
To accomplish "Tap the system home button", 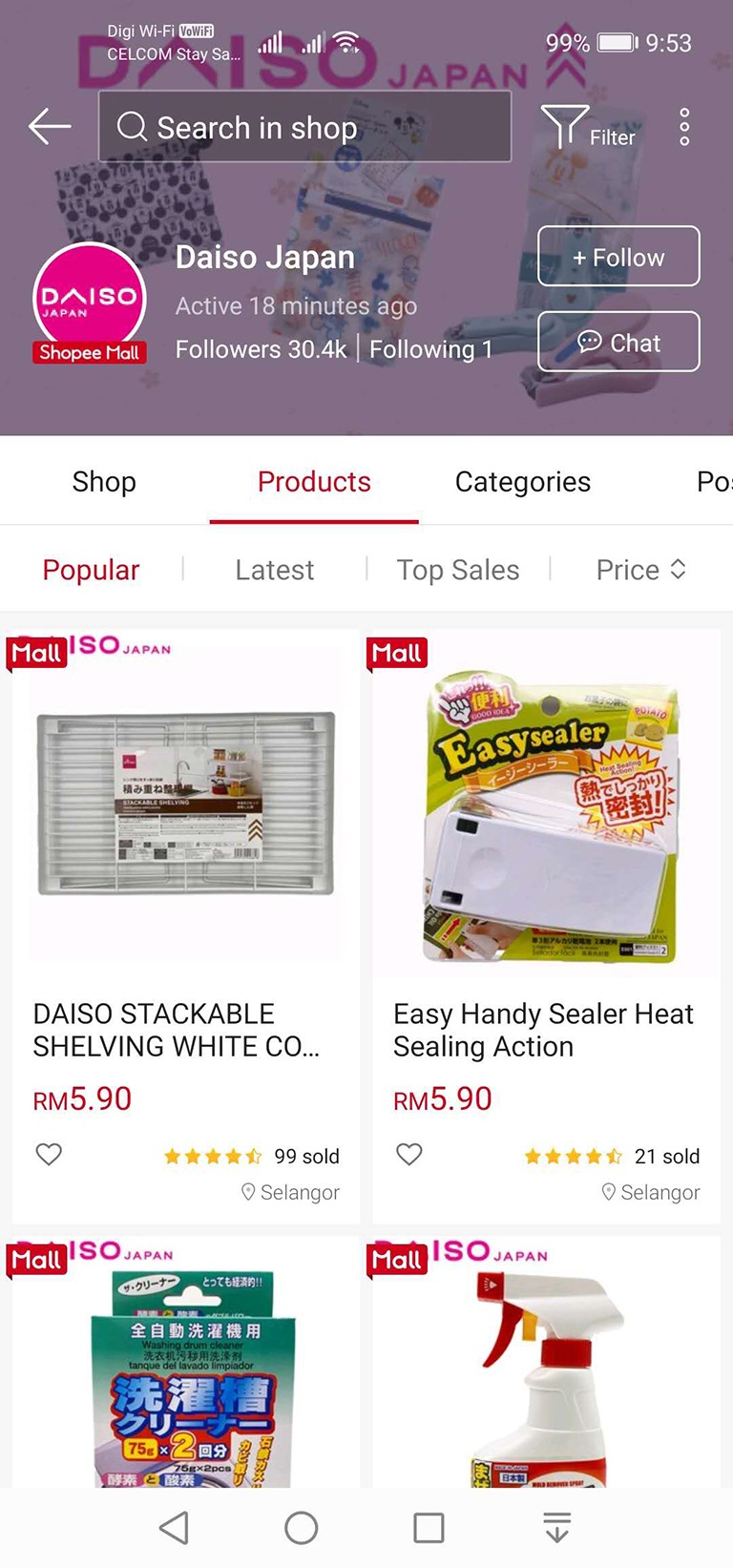I will click(x=302, y=1528).
